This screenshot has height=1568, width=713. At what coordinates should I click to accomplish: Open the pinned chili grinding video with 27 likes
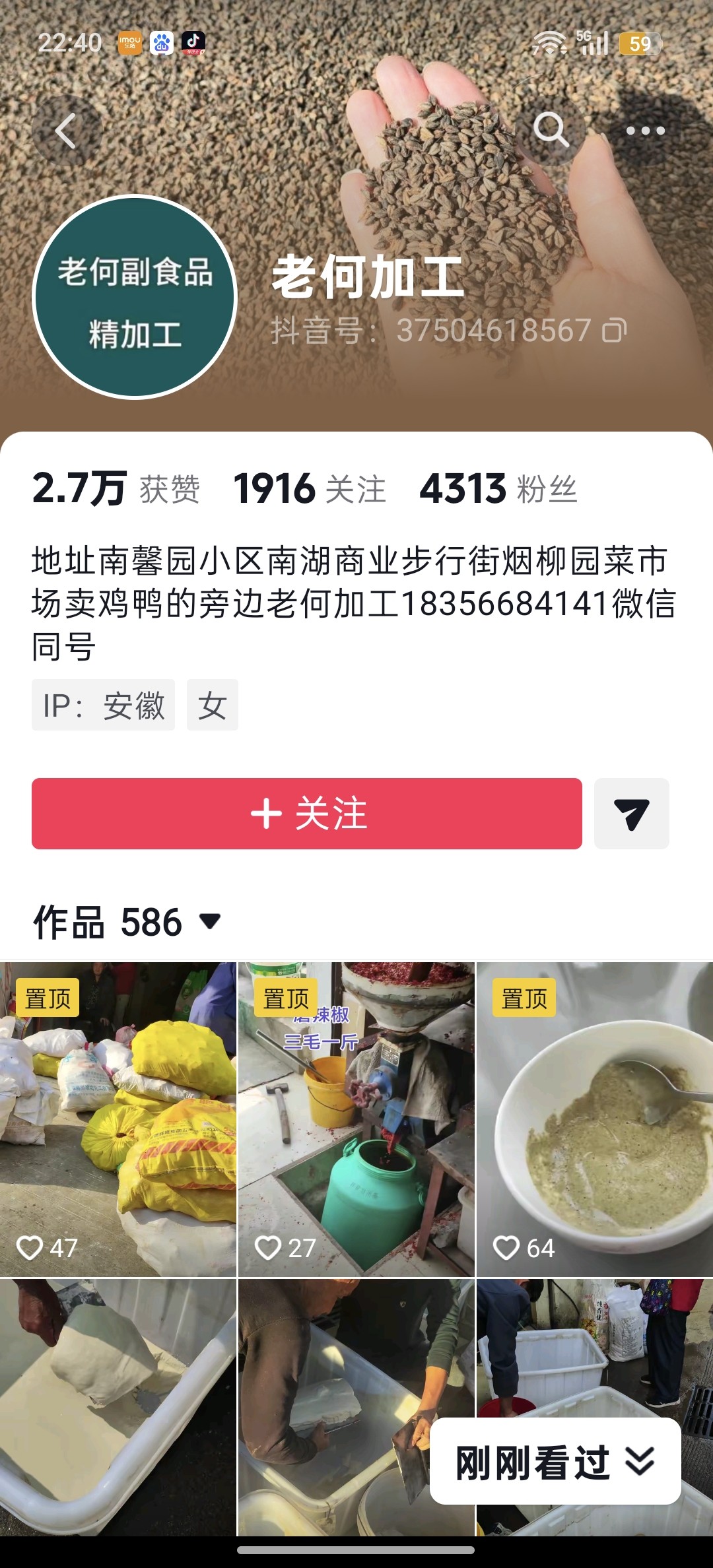pyautogui.click(x=356, y=1119)
